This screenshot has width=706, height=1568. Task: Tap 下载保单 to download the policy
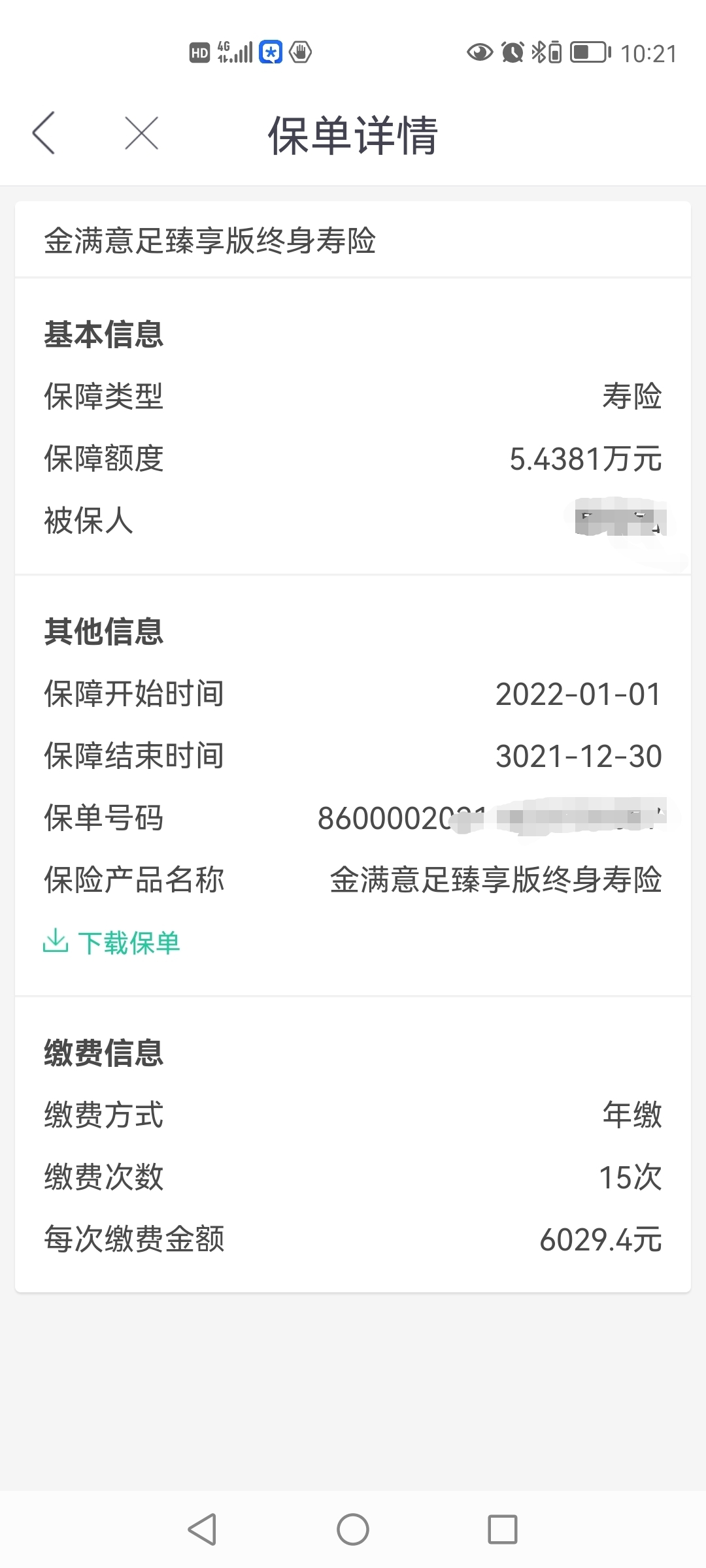coord(111,943)
